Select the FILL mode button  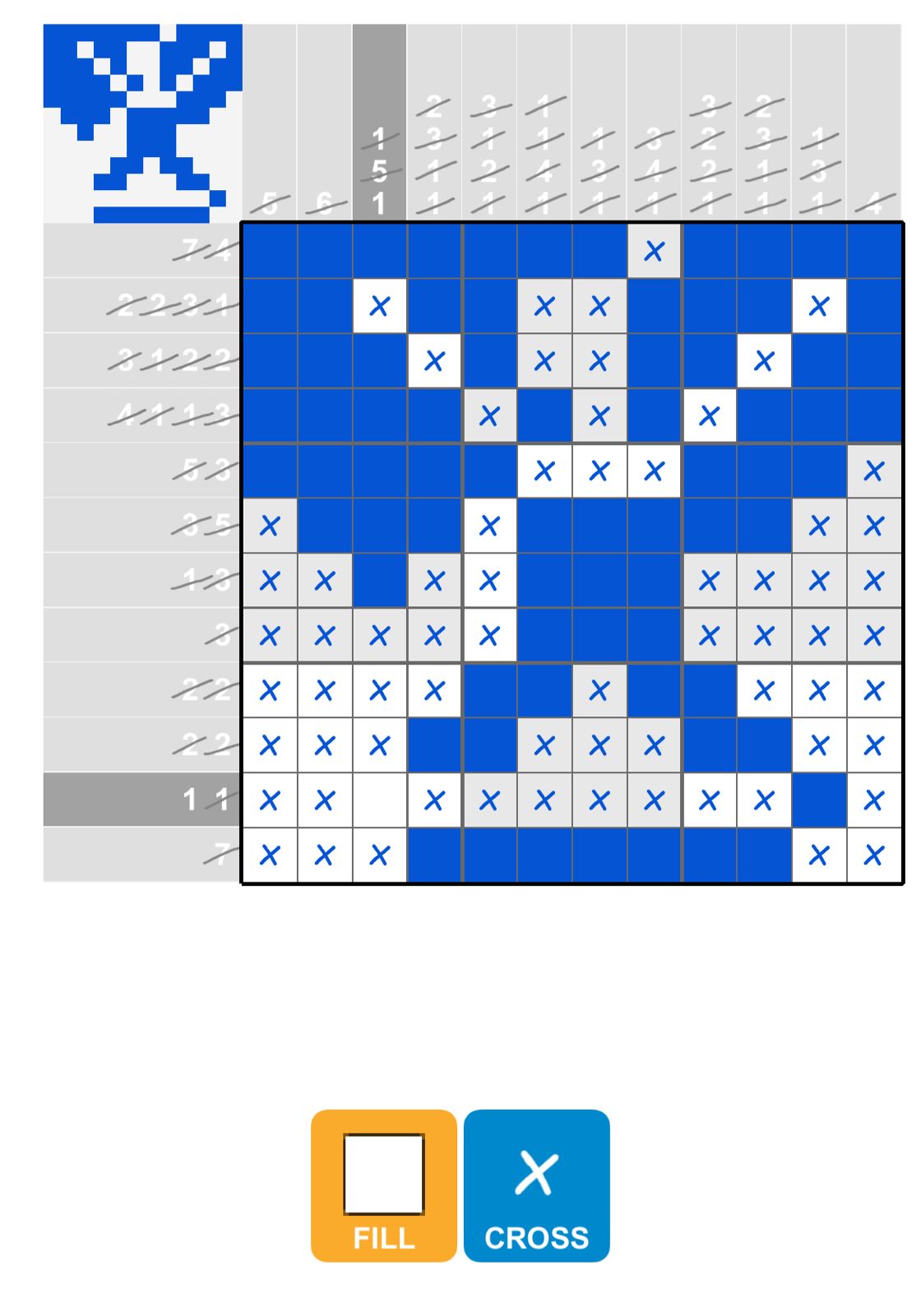(383, 1184)
